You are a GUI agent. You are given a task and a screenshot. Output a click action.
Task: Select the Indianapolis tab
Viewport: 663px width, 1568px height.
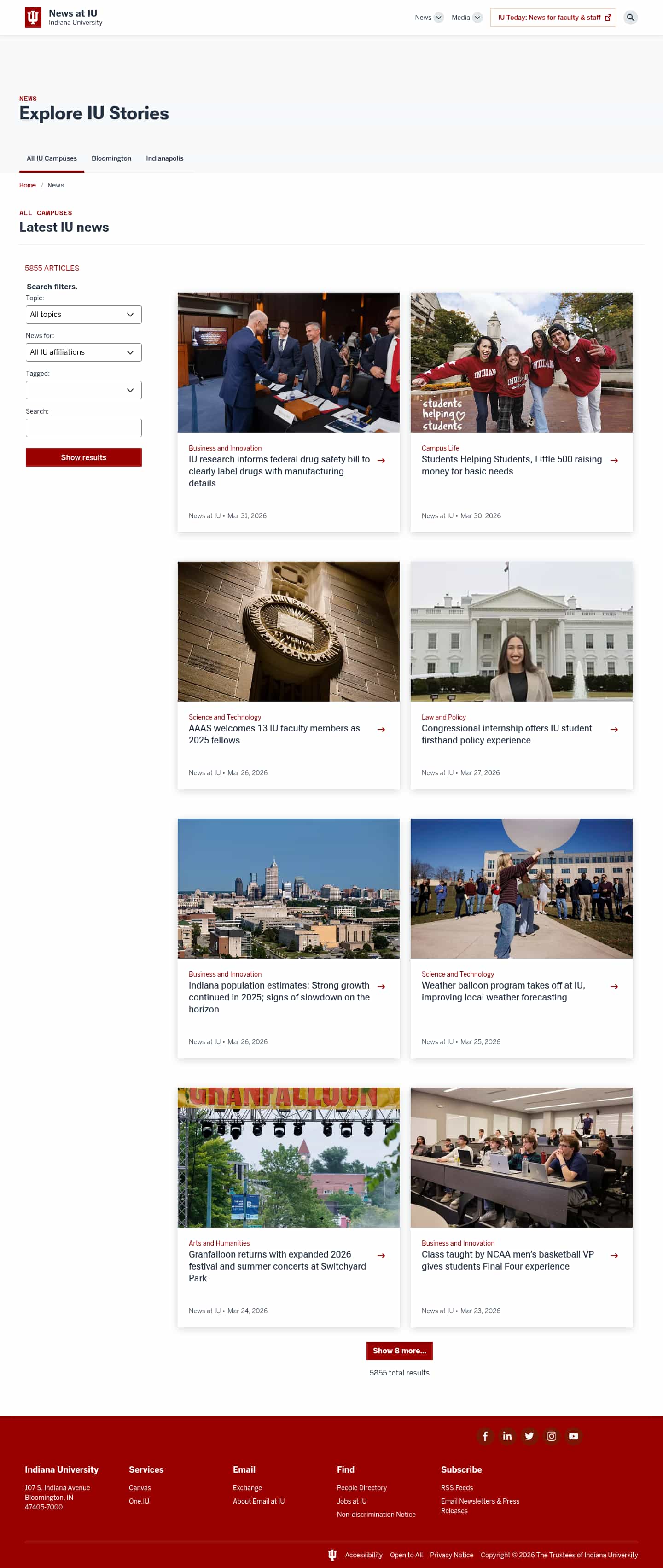[x=164, y=158]
